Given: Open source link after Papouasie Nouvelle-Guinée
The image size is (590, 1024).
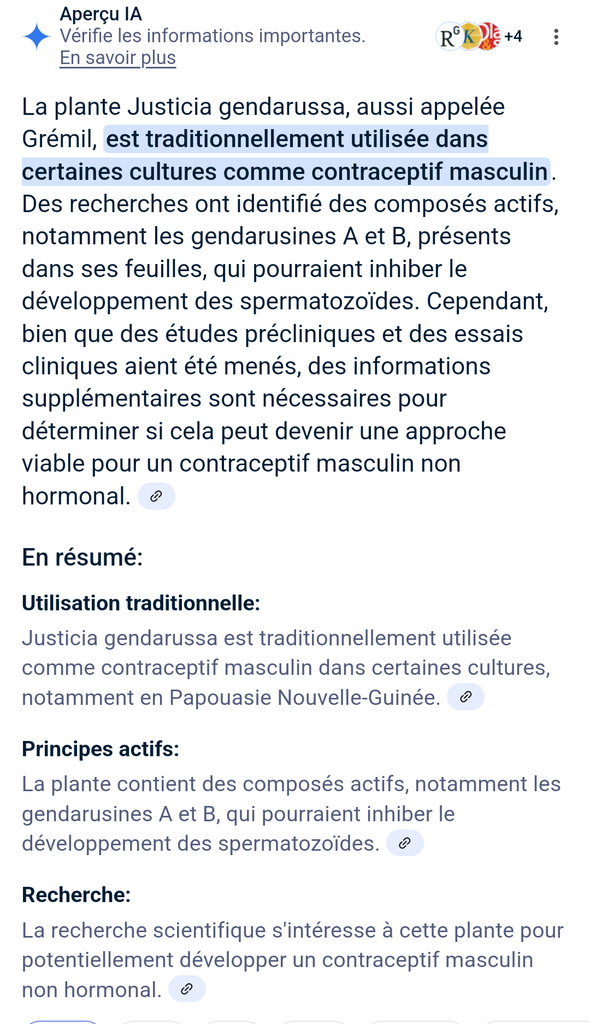Looking at the screenshot, I should (x=465, y=697).
